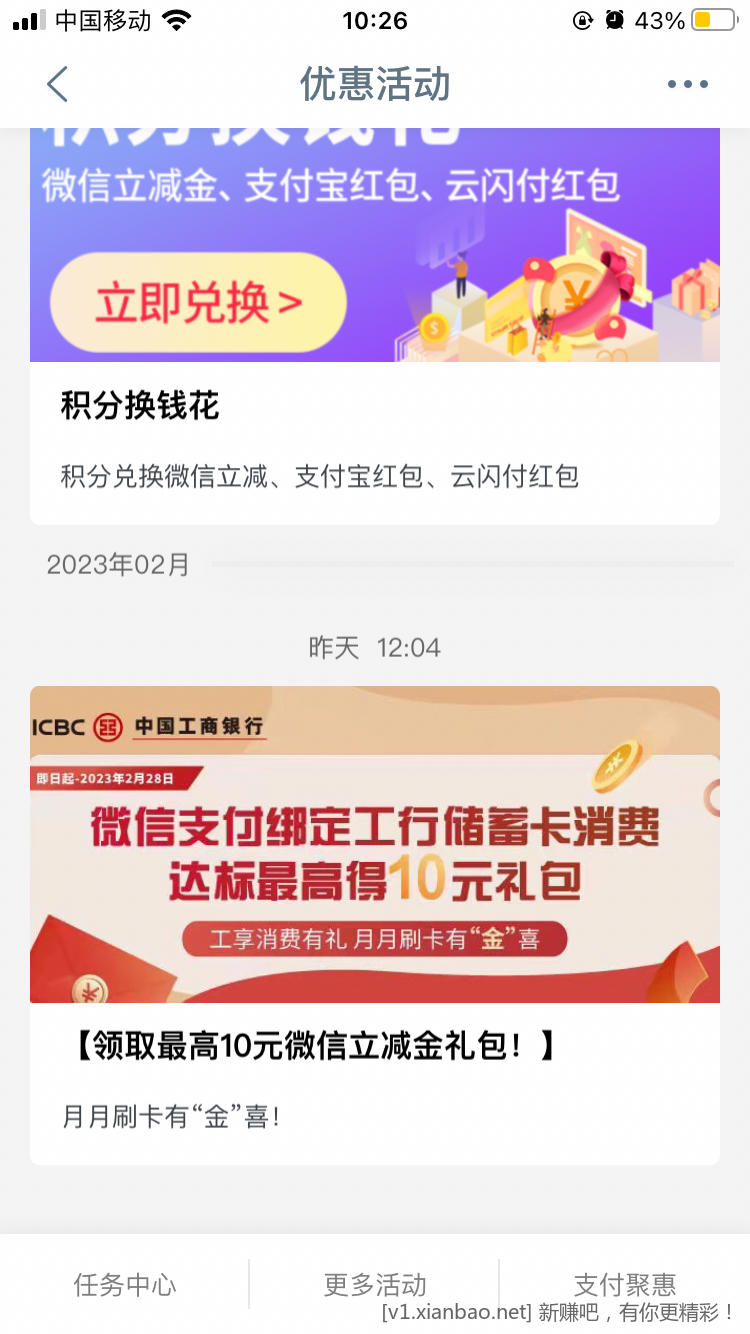Go back using the arrow in header
The width and height of the screenshot is (750, 1334).
(58, 85)
